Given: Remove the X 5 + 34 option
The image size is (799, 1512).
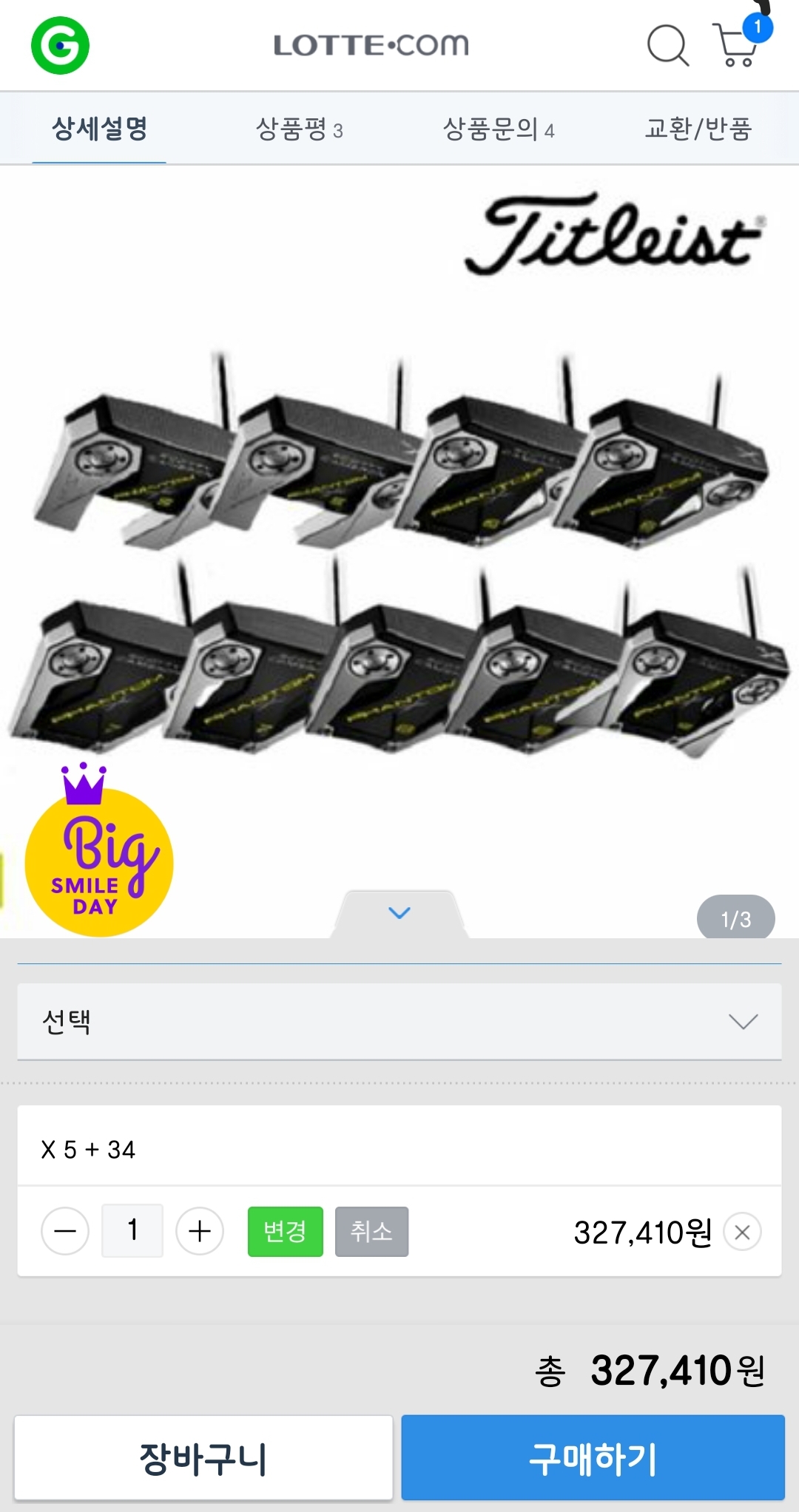Looking at the screenshot, I should (742, 1232).
